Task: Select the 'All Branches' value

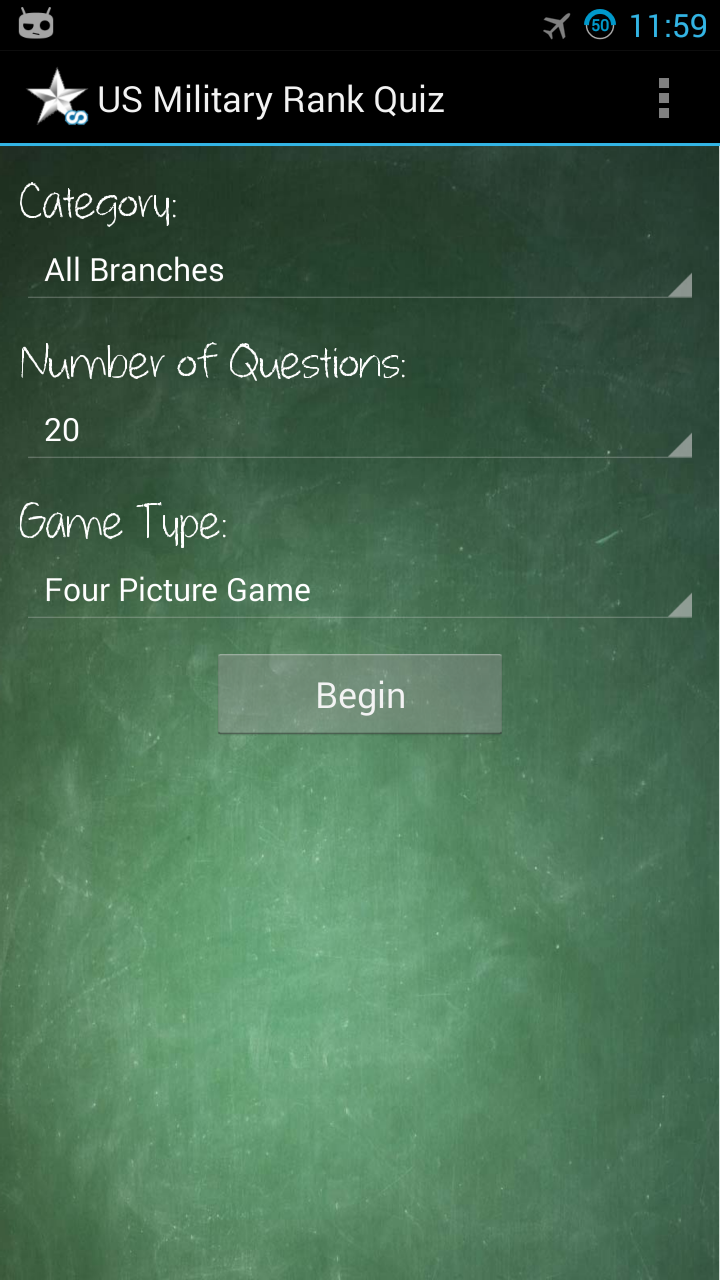Action: point(133,270)
